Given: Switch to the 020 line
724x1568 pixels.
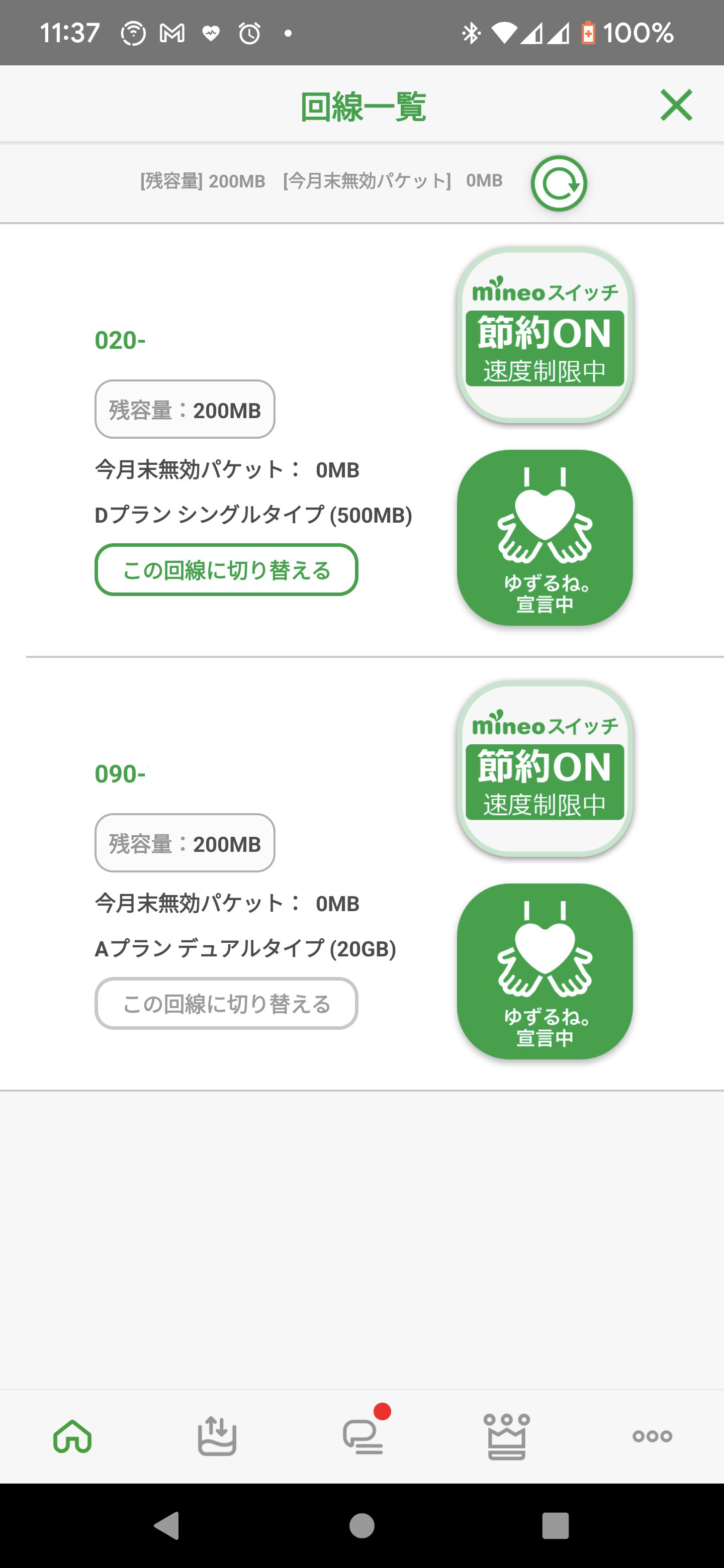Looking at the screenshot, I should point(226,570).
